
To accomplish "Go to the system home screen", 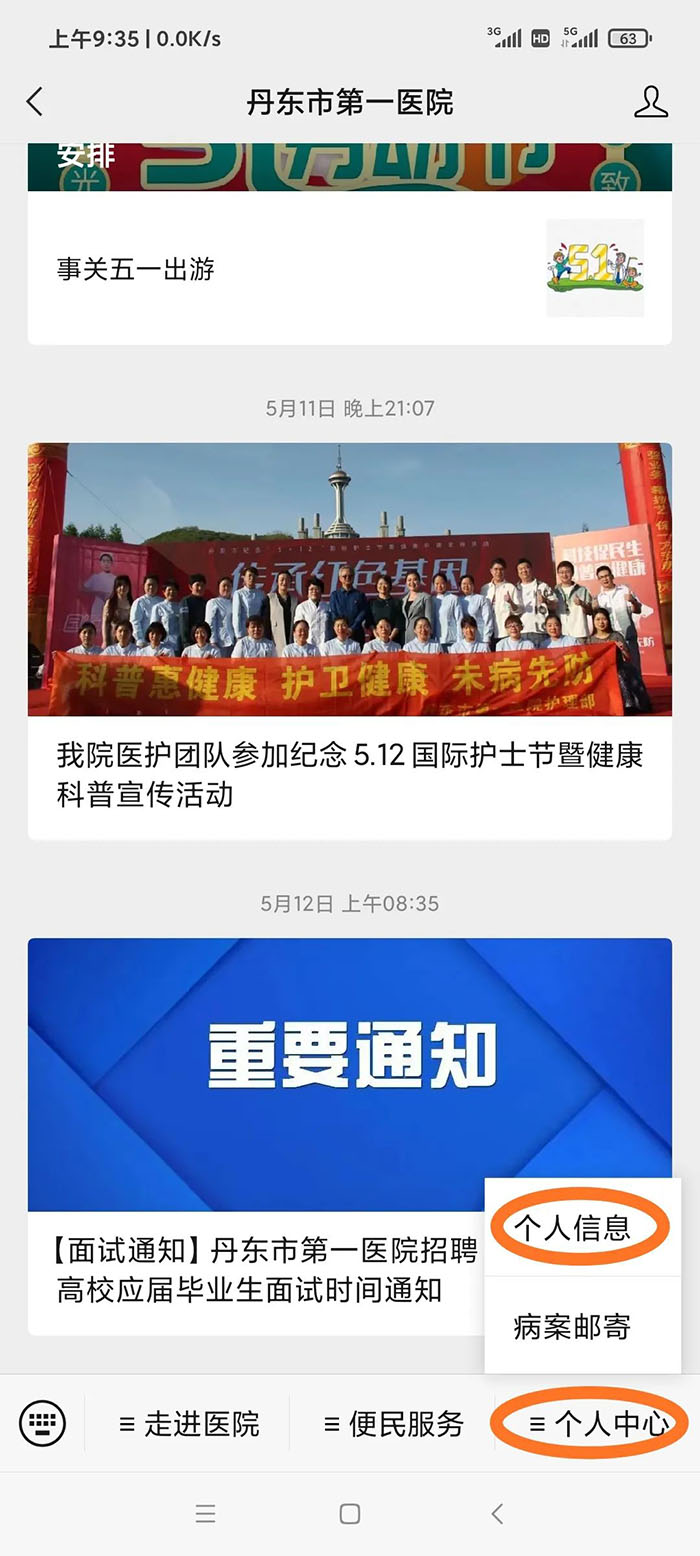I will click(349, 1513).
